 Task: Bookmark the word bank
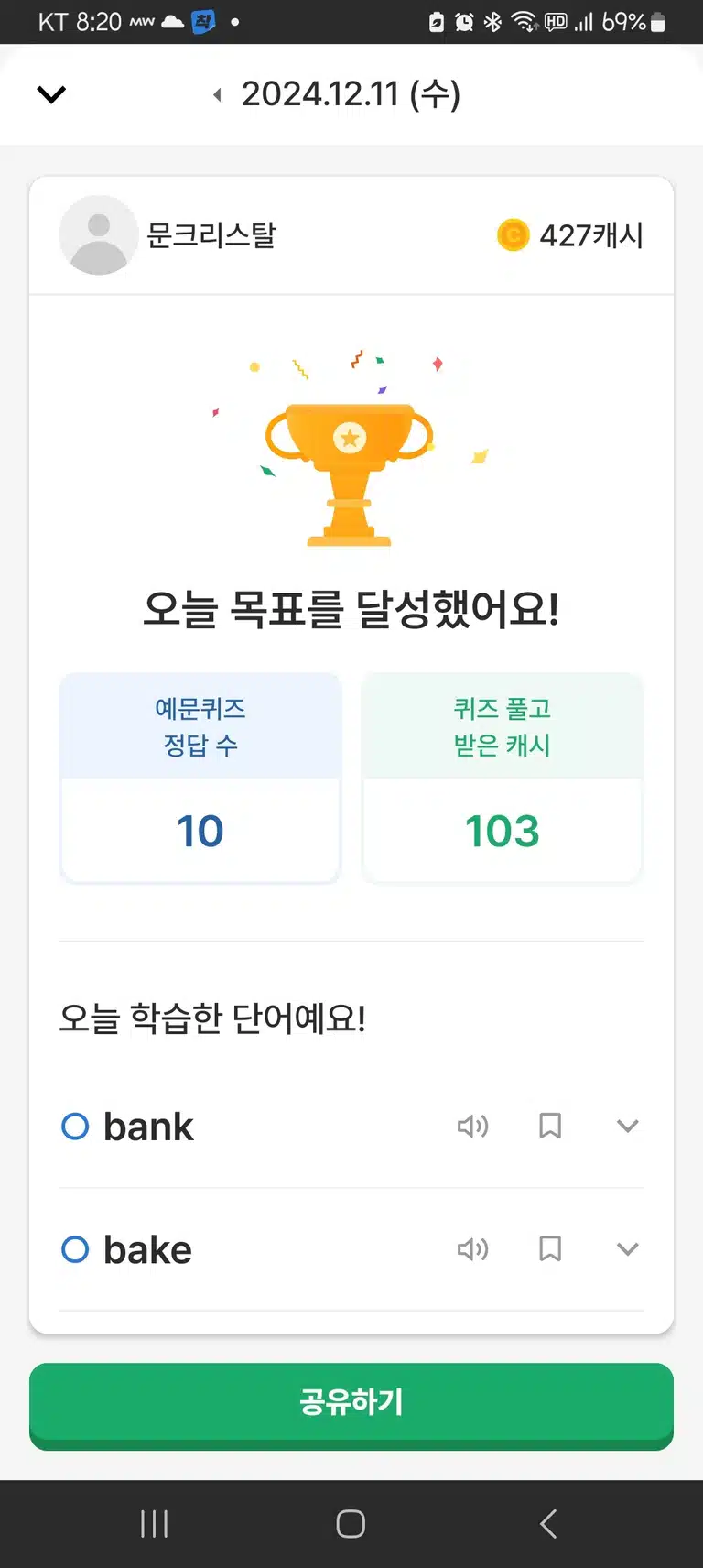pyautogui.click(x=550, y=1126)
